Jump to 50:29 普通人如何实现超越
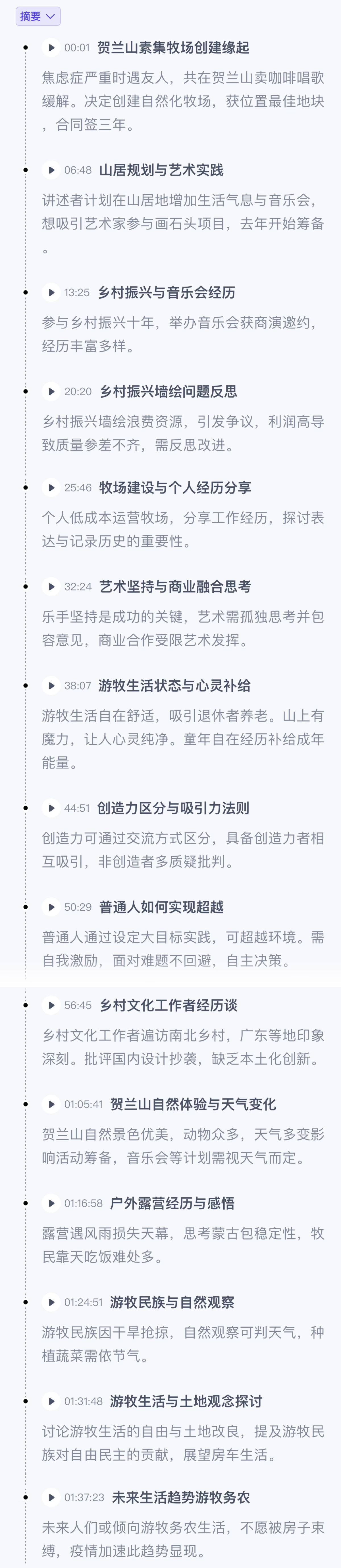The height and width of the screenshot is (1568, 341). (51, 907)
